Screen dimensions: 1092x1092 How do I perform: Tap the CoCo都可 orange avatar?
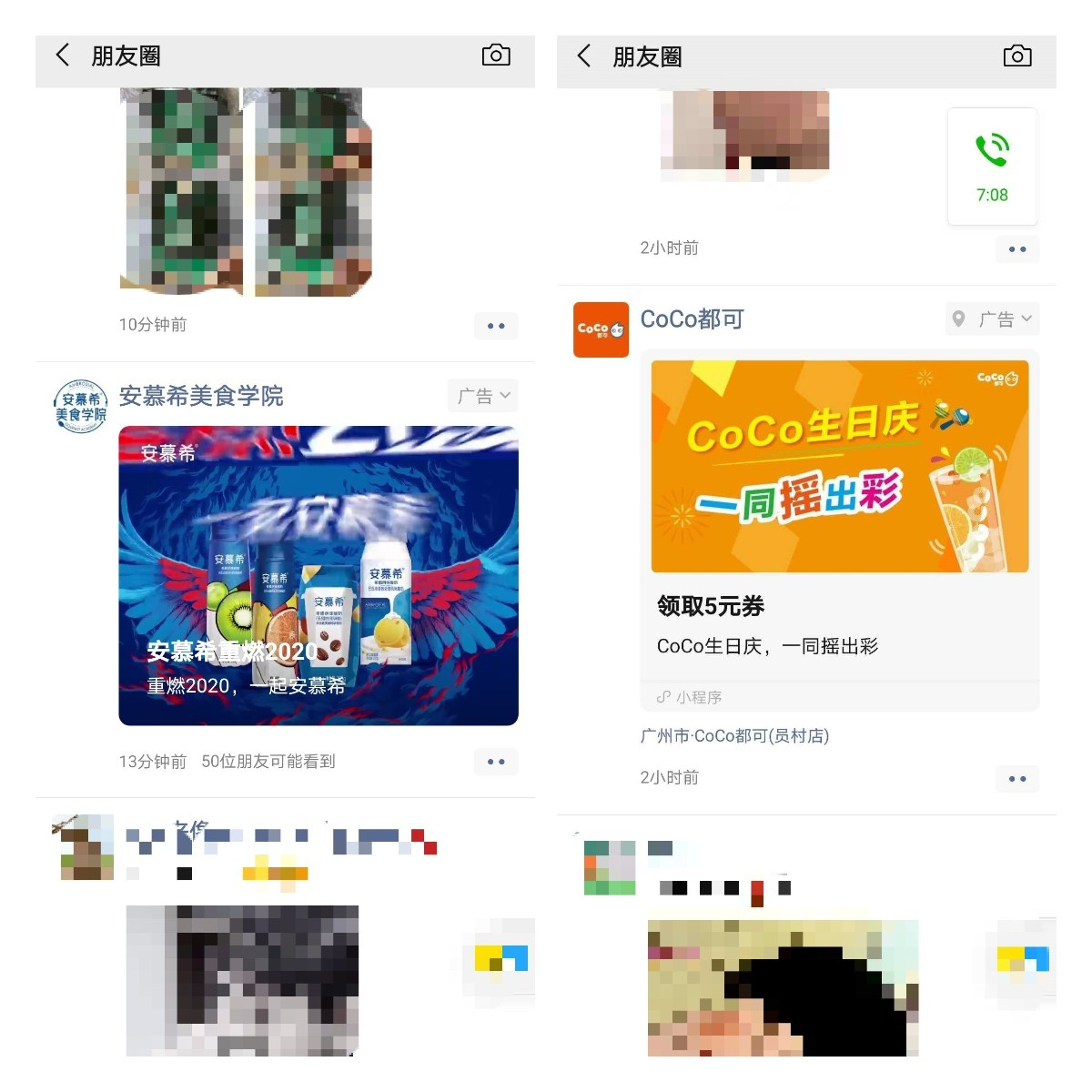click(601, 329)
